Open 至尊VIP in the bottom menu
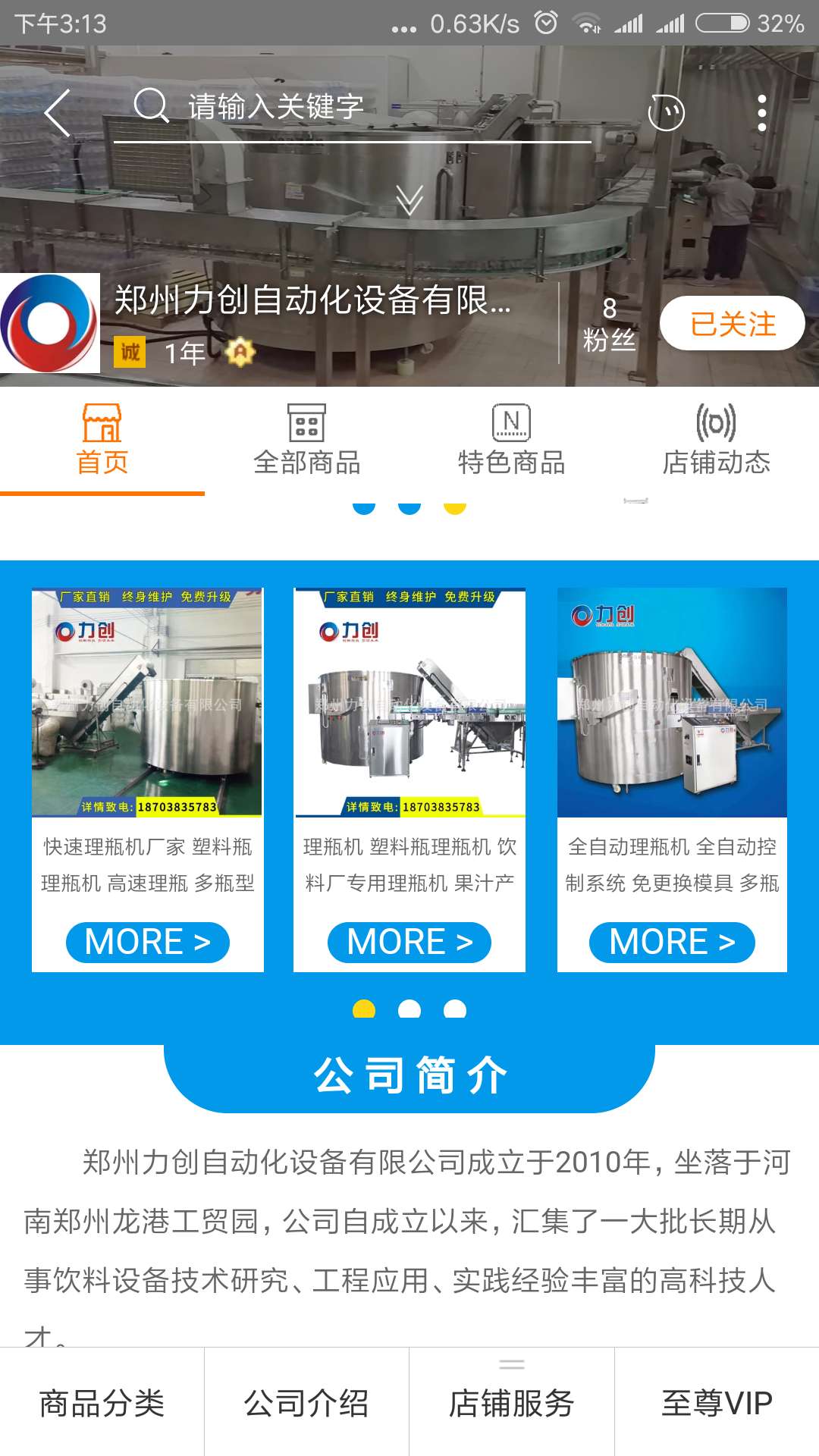This screenshot has height=1456, width=819. (x=717, y=1403)
